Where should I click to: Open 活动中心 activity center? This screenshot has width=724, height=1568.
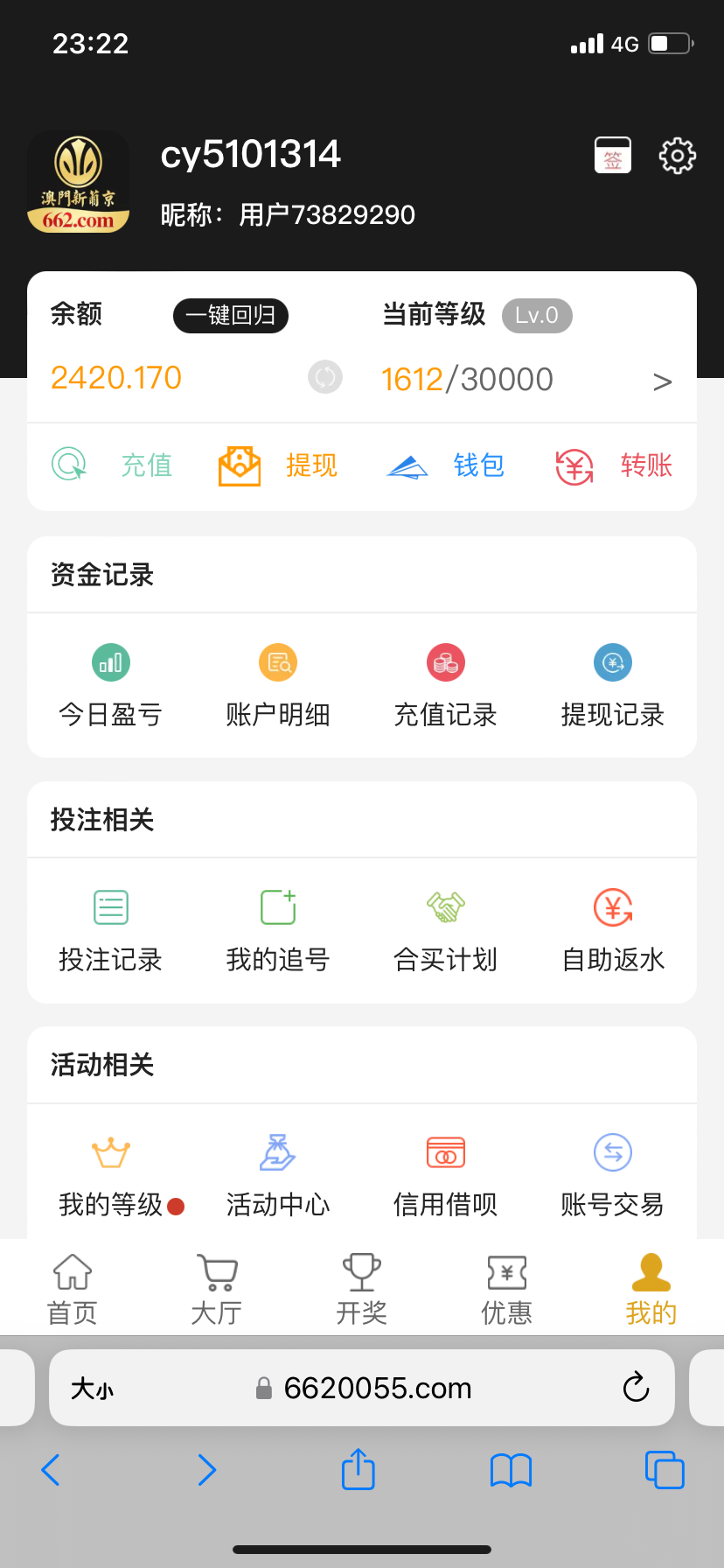tap(278, 1175)
